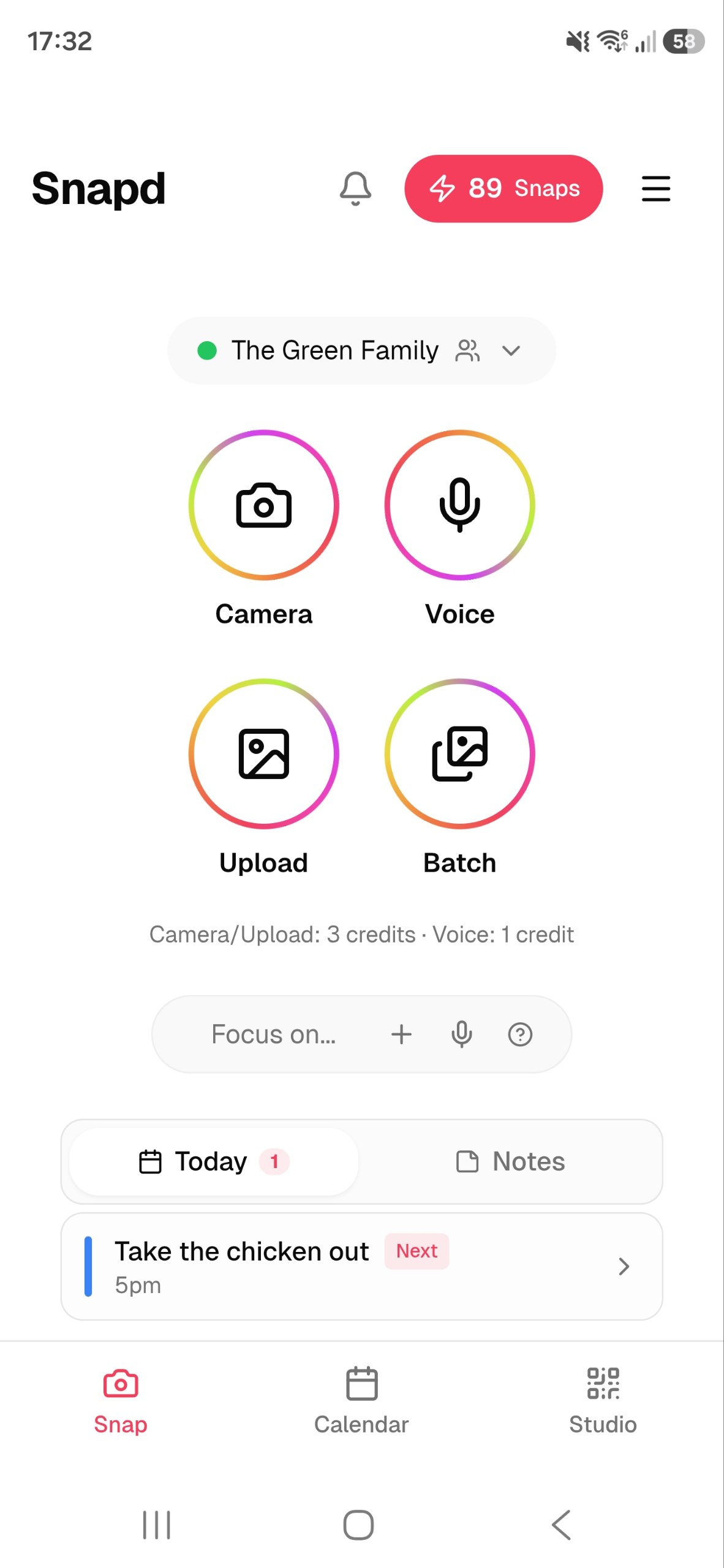Tap the help icon next to Focus
This screenshot has height=1568, width=724.
click(519, 1034)
